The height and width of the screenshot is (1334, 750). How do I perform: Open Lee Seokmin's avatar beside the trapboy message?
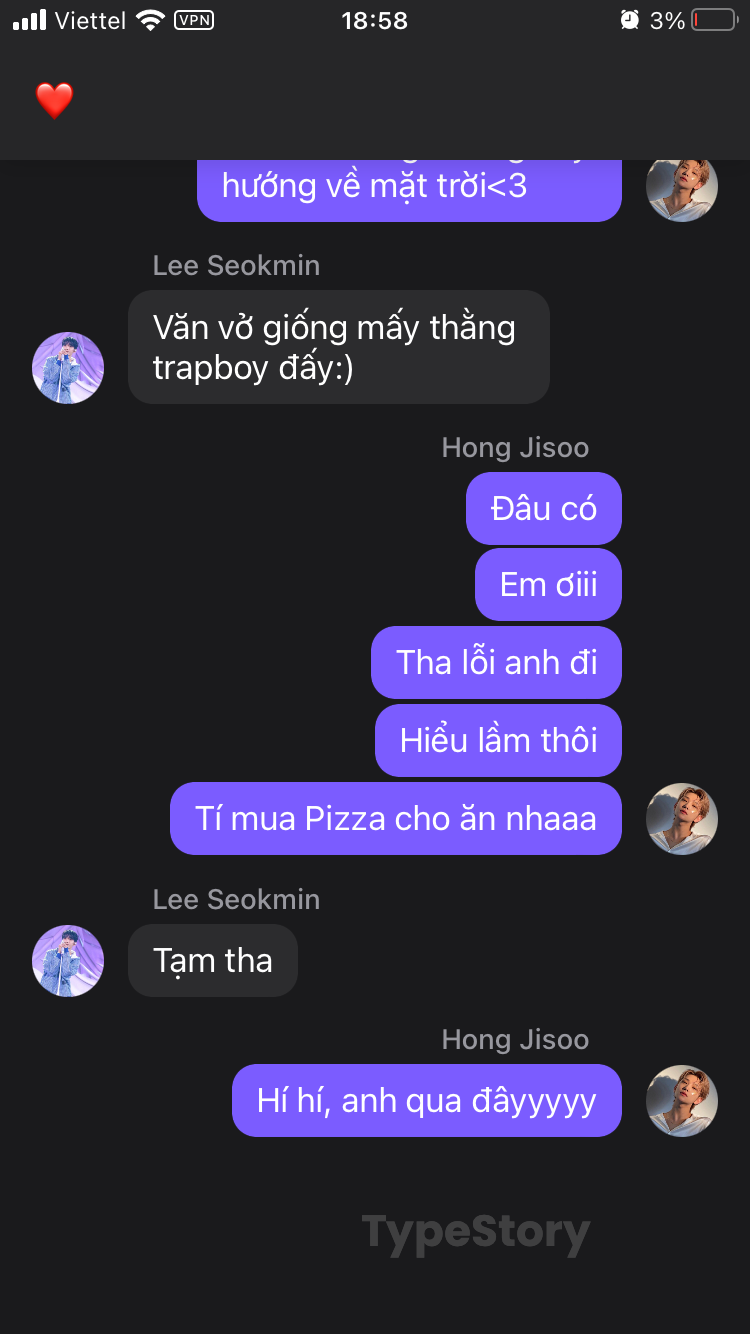coord(68,368)
